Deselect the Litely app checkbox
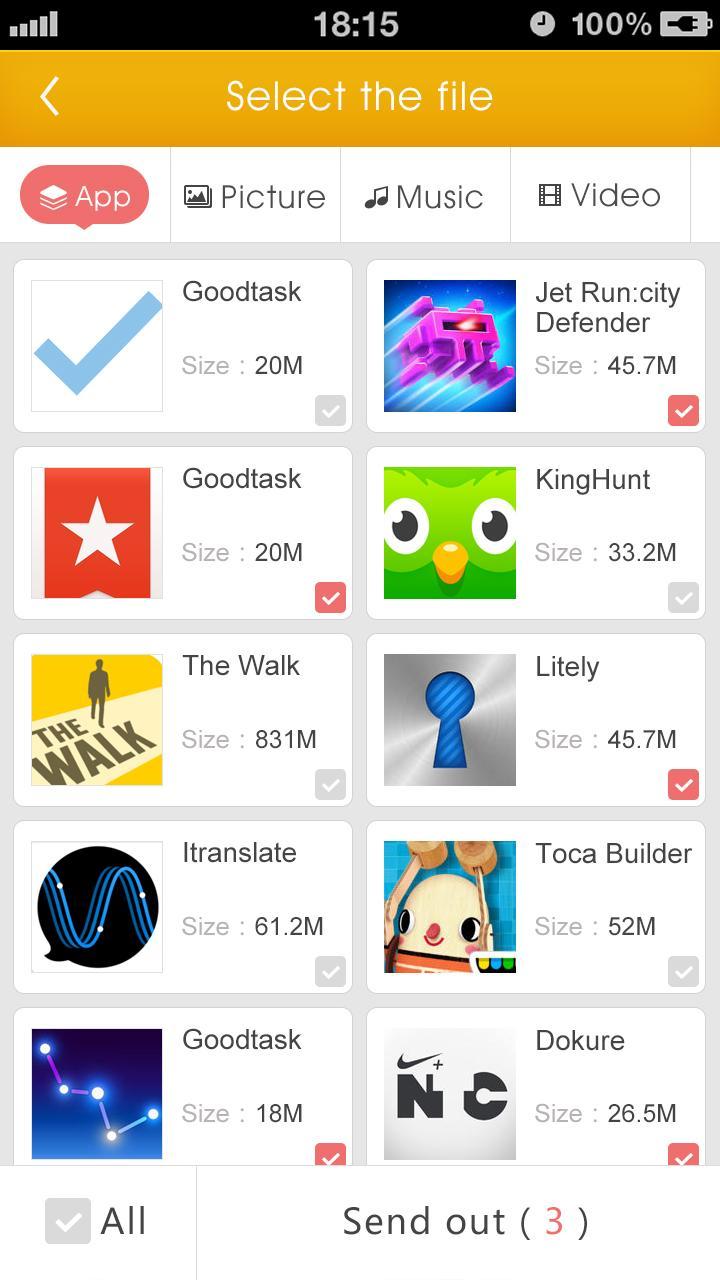This screenshot has height=1280, width=720. coord(683,785)
